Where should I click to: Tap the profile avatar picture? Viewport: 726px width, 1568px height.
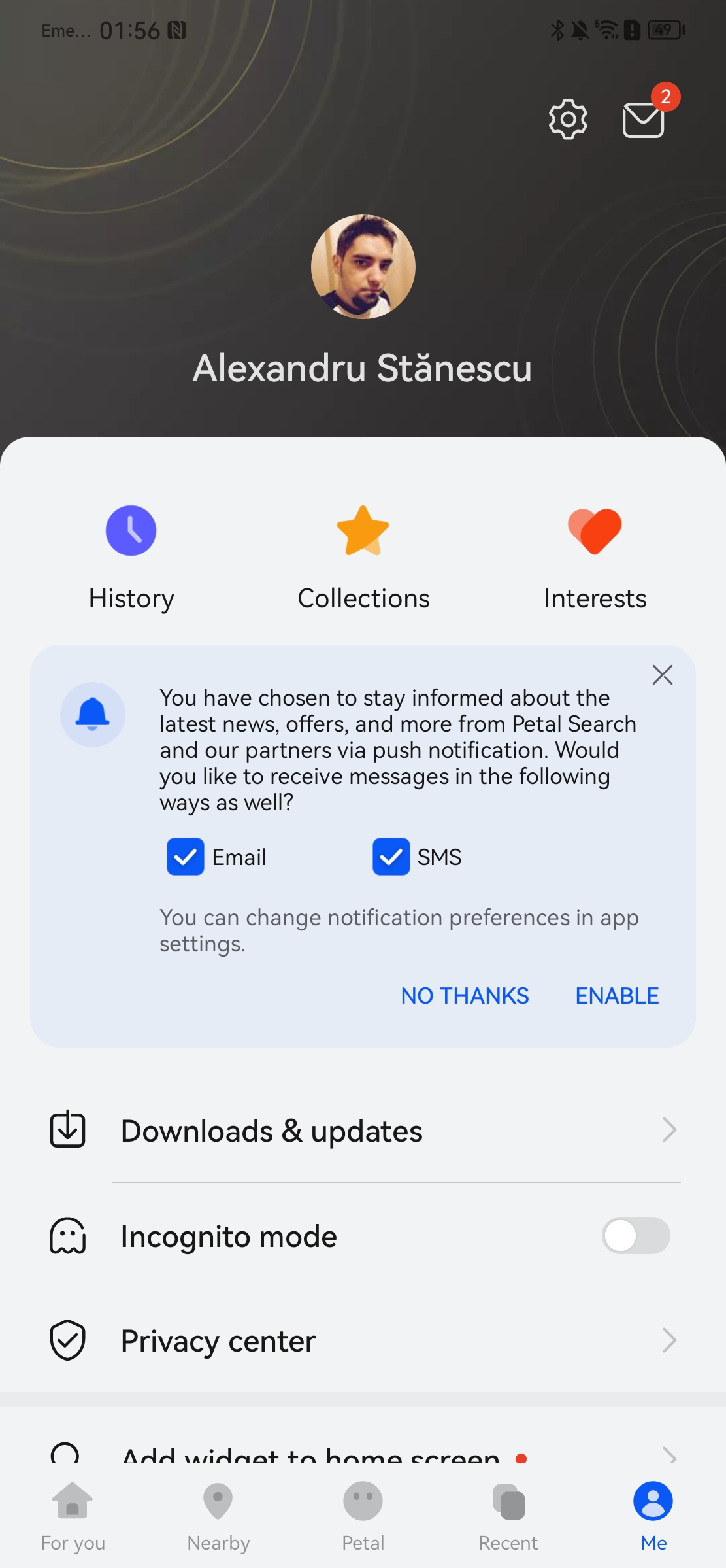click(363, 267)
